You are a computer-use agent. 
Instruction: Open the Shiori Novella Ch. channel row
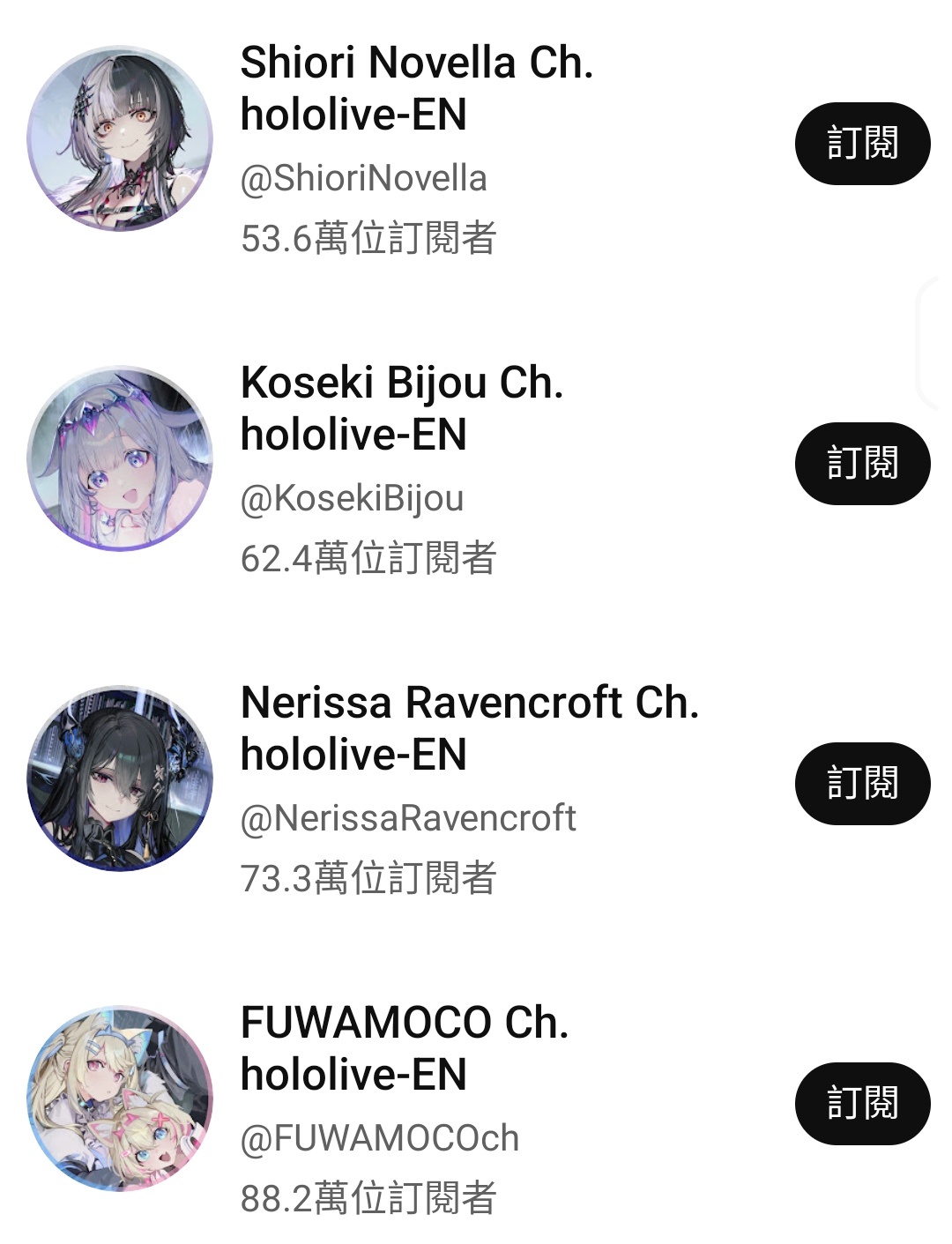[x=416, y=88]
